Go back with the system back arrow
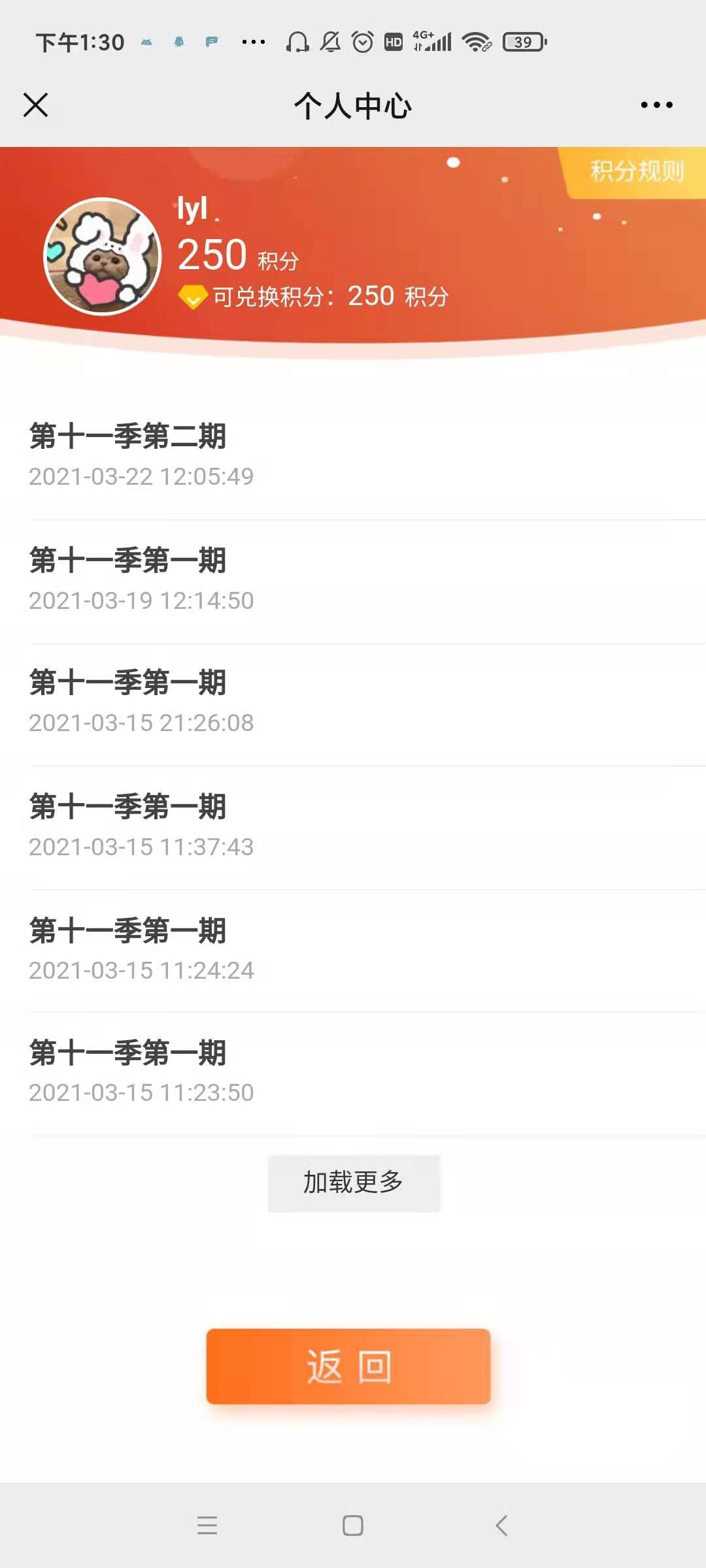The image size is (706, 1568). [x=501, y=1526]
